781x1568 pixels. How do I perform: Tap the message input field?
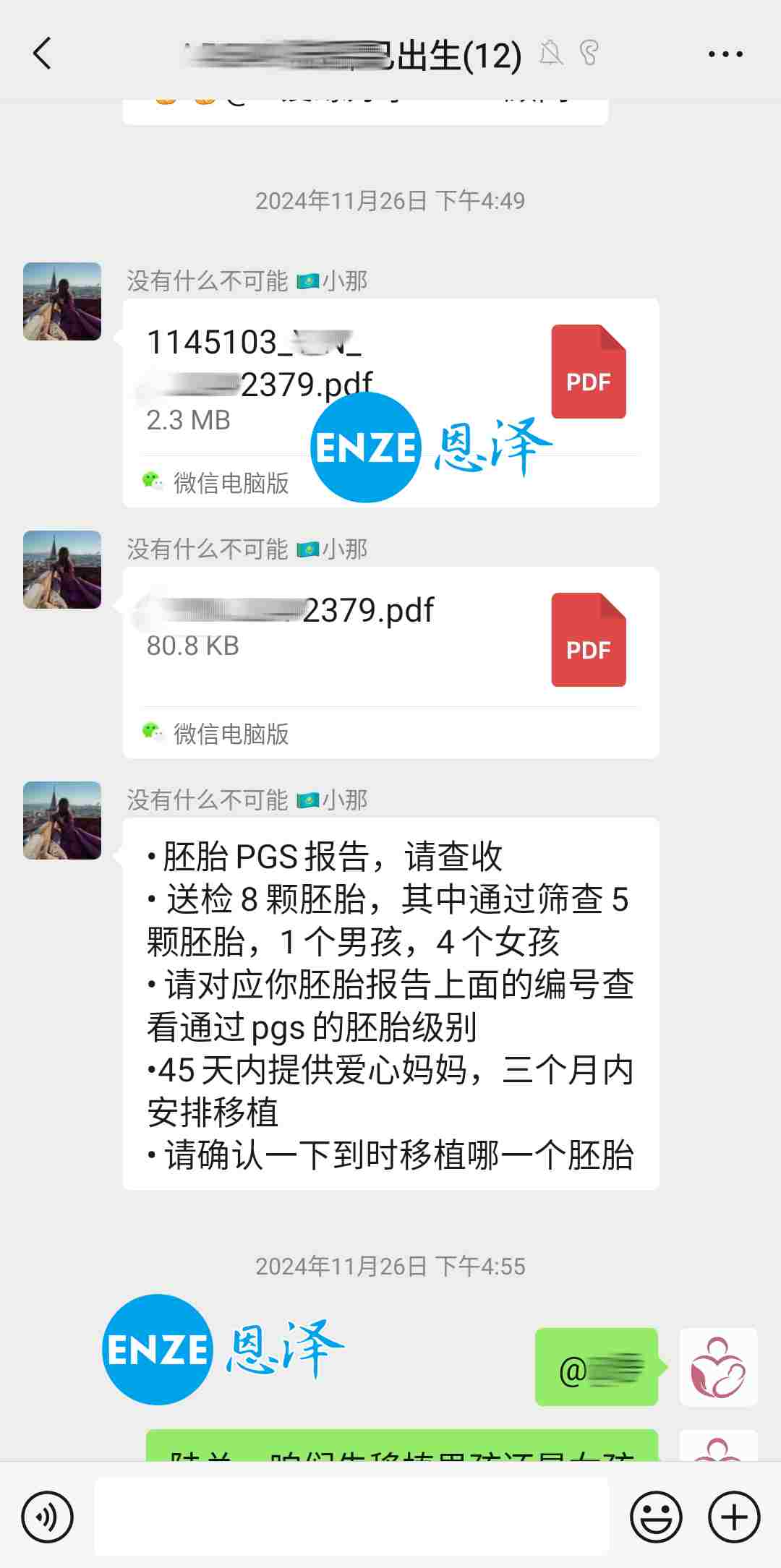(x=347, y=1516)
